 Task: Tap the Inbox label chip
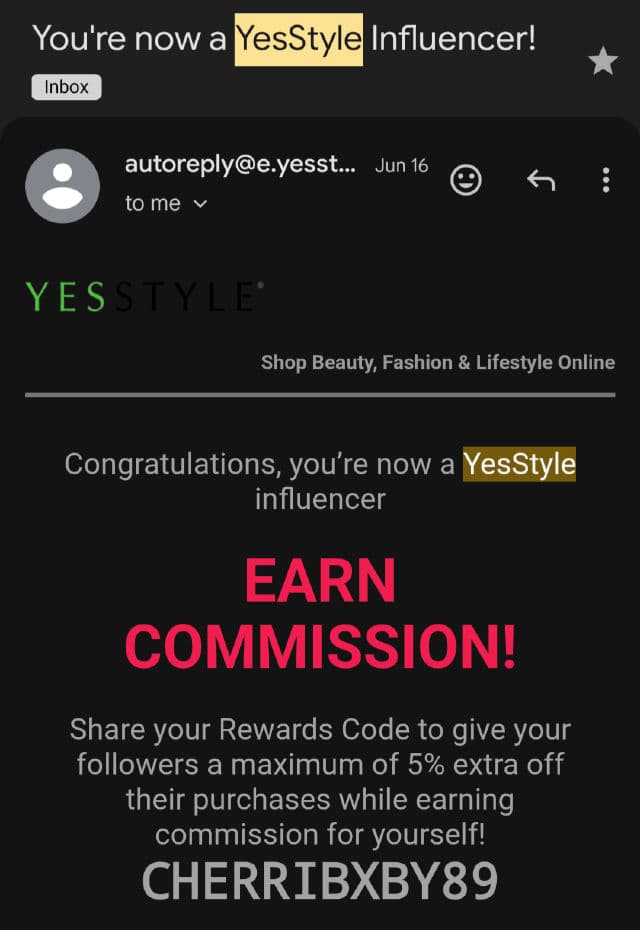[x=66, y=87]
